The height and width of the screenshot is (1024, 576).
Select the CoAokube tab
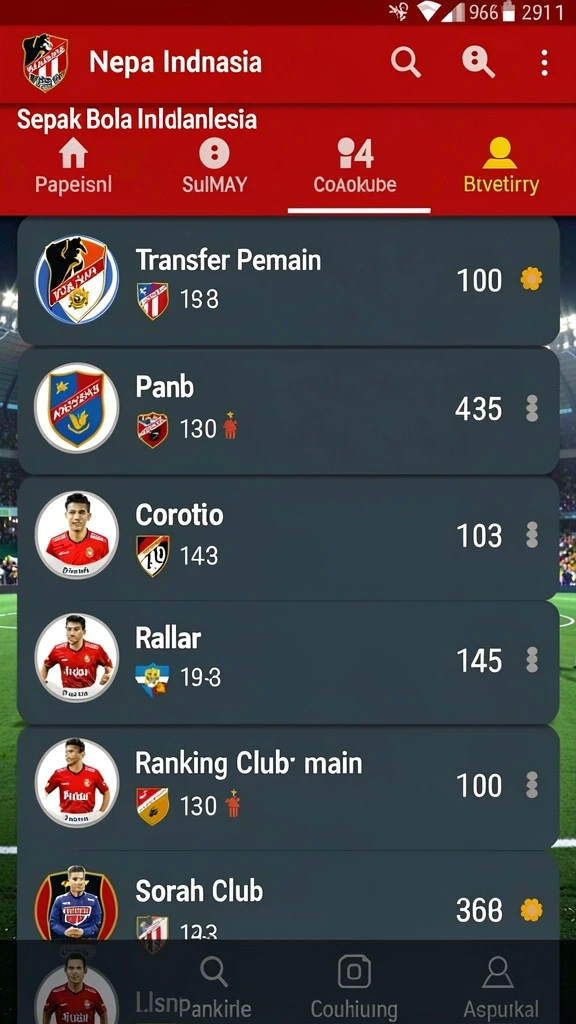pyautogui.click(x=355, y=167)
